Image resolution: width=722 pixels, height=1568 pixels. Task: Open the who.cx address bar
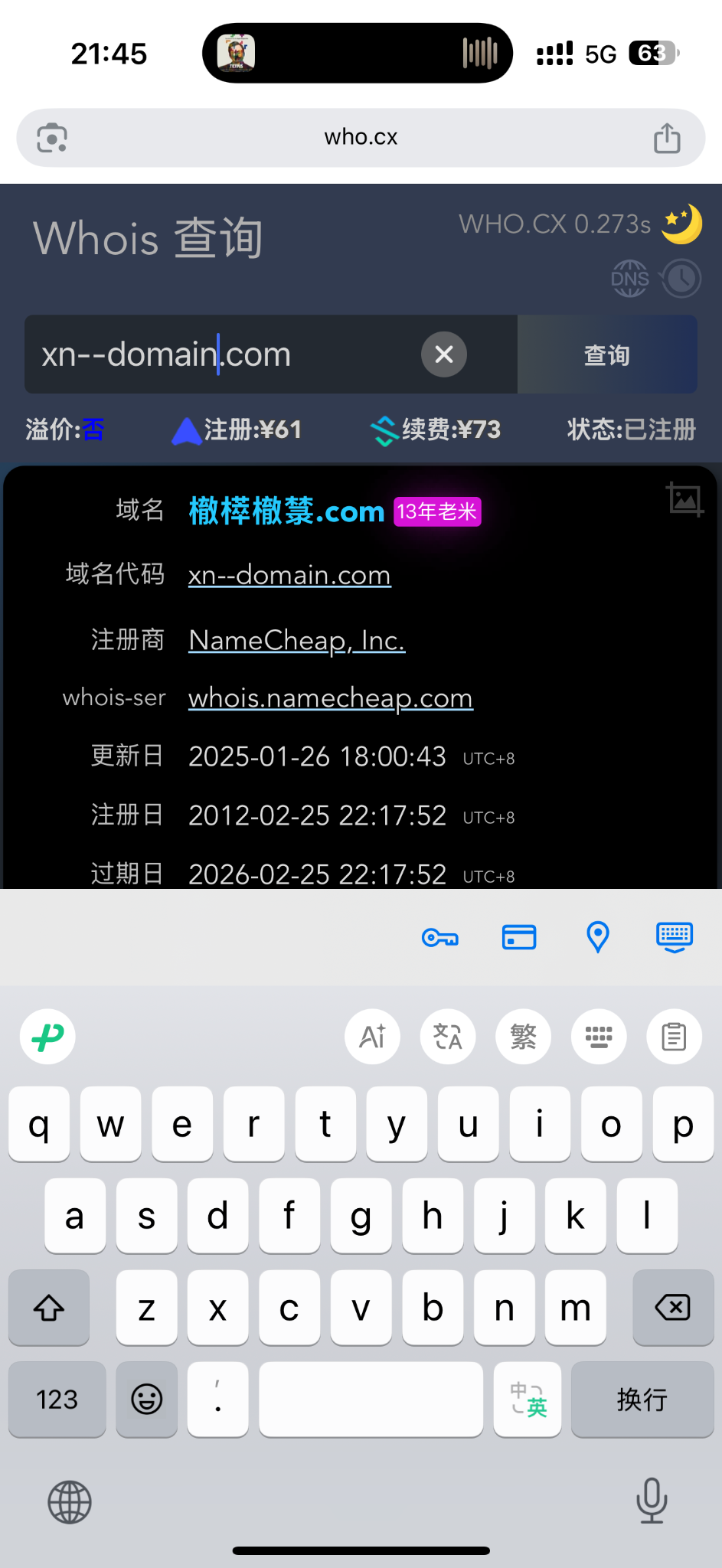[361, 138]
